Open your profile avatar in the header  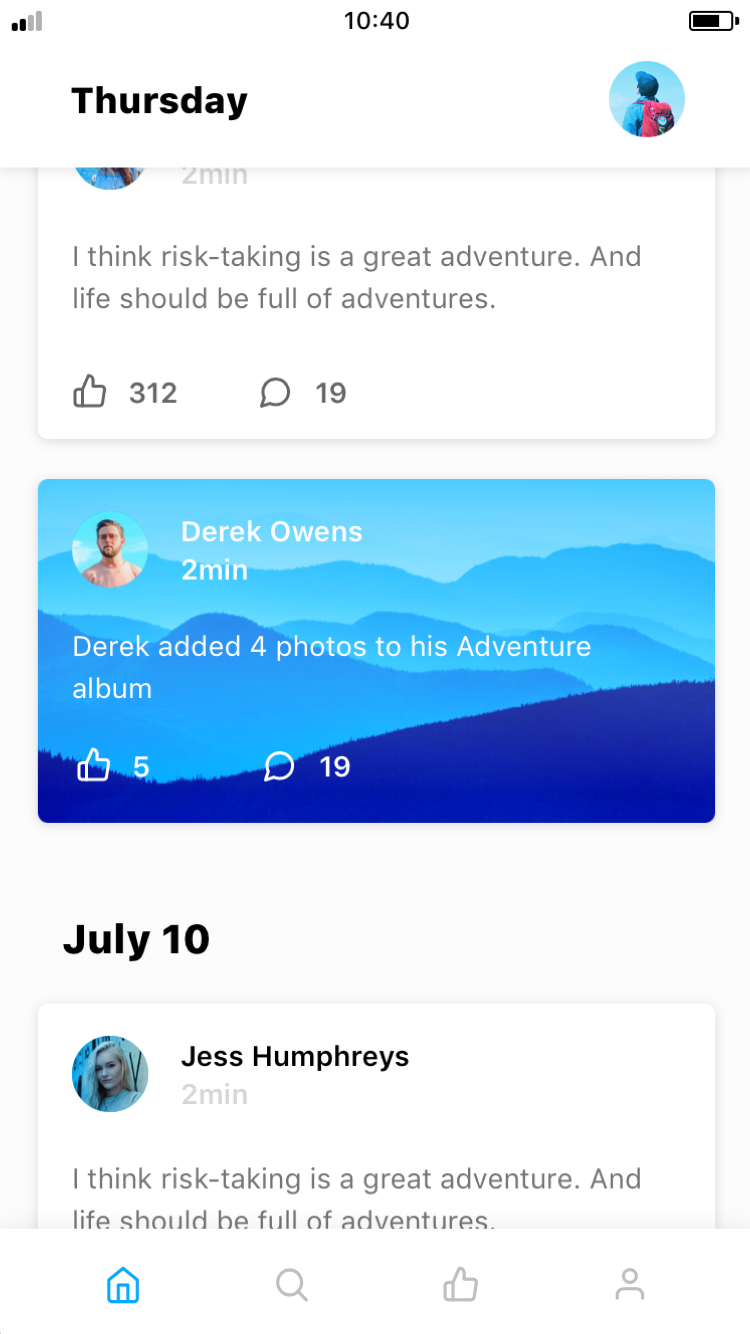click(x=646, y=99)
